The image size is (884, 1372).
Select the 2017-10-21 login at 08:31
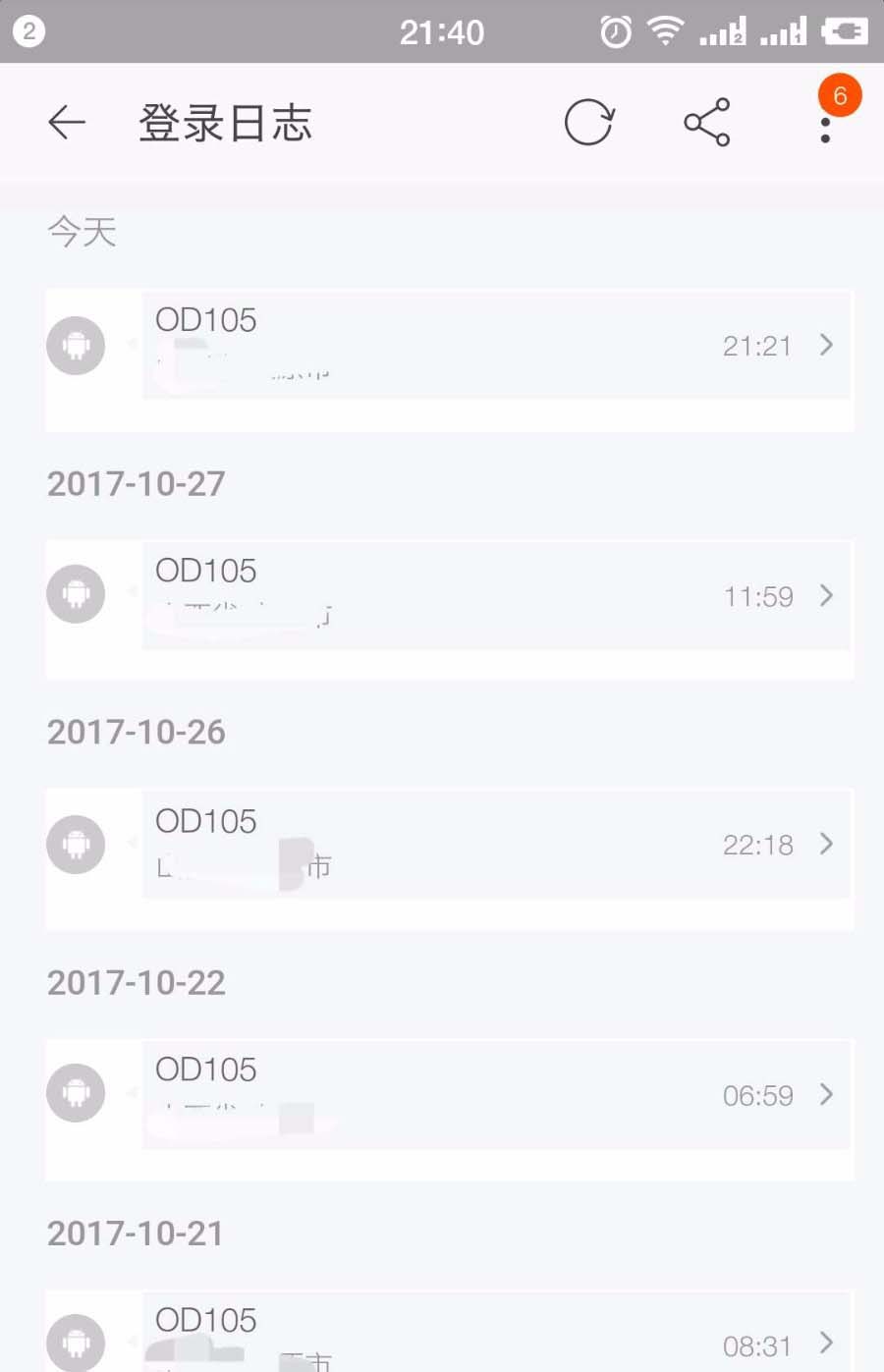click(x=496, y=1338)
